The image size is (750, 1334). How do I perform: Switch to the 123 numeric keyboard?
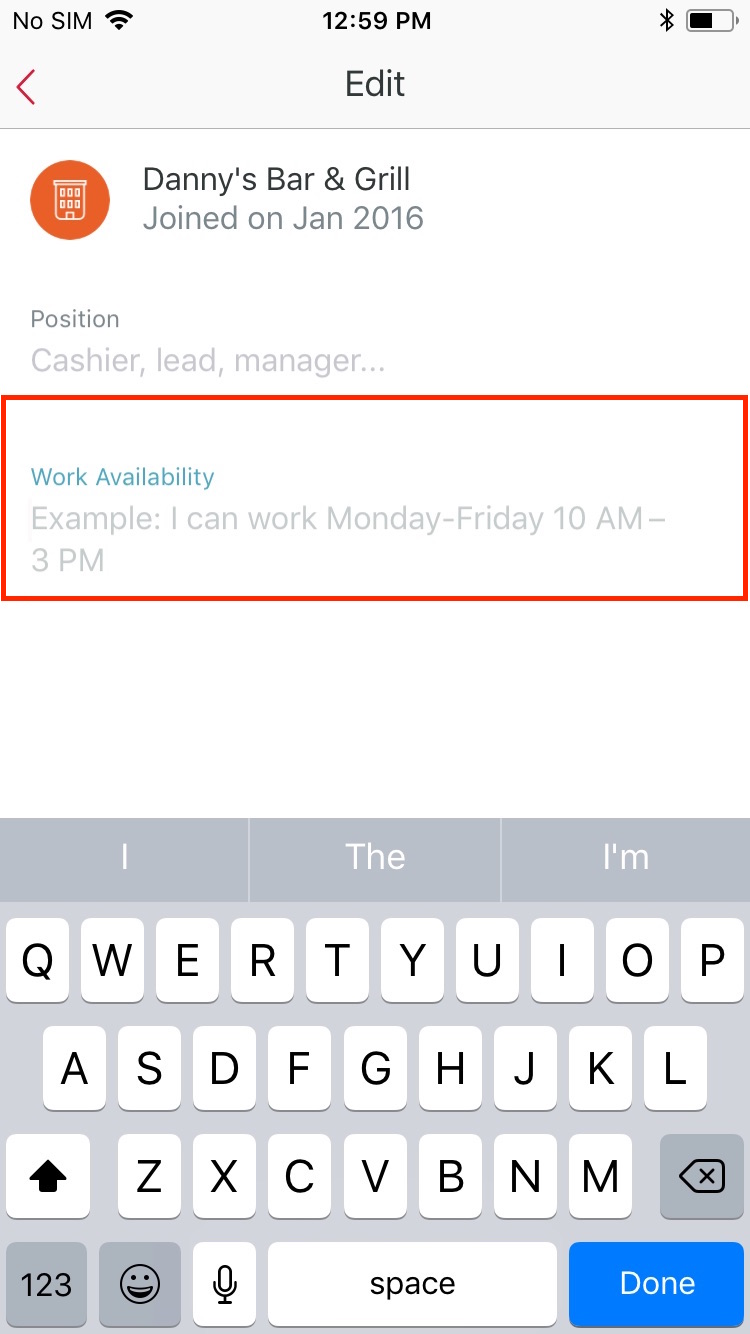[x=47, y=1284]
